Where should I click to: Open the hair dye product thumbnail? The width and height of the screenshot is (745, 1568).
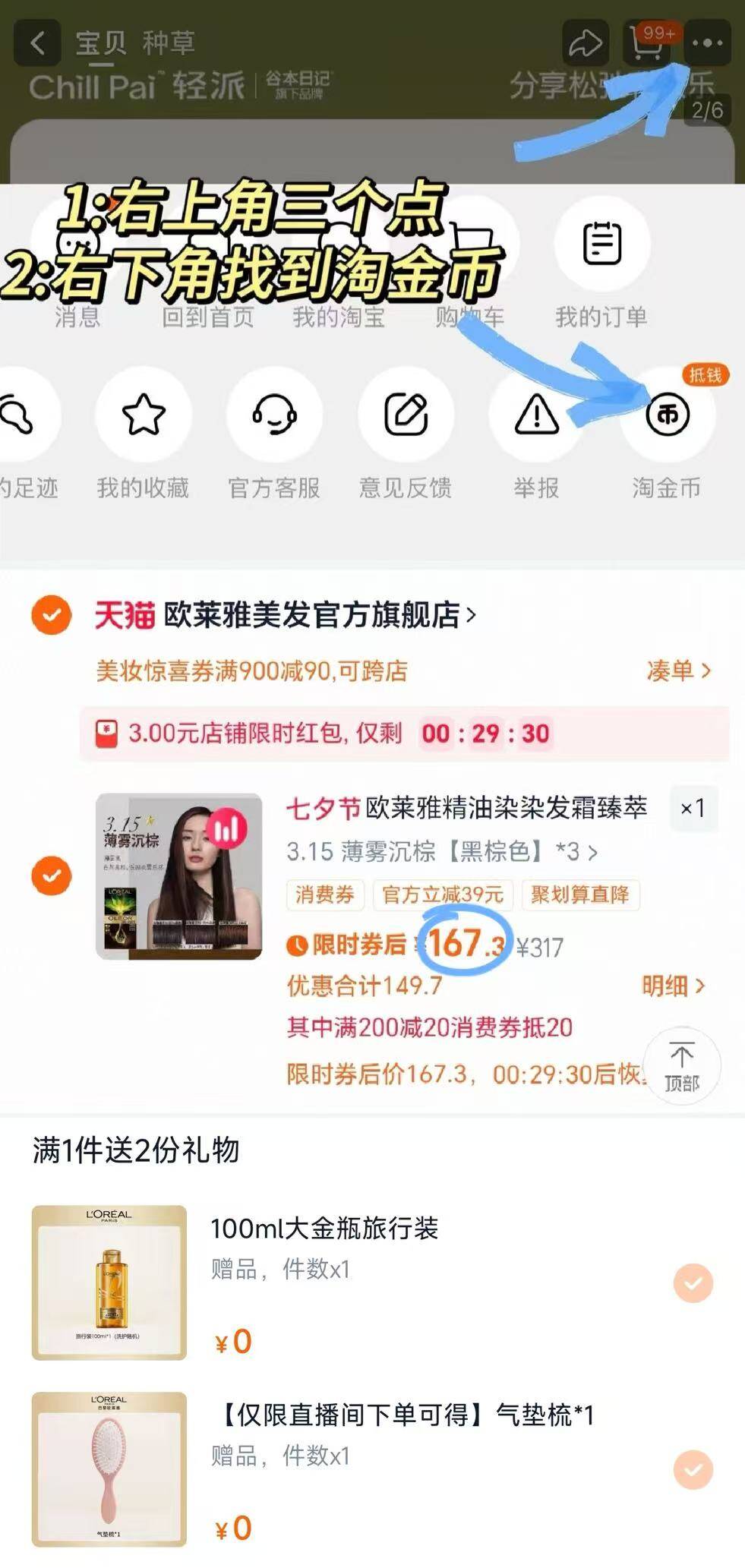180,873
